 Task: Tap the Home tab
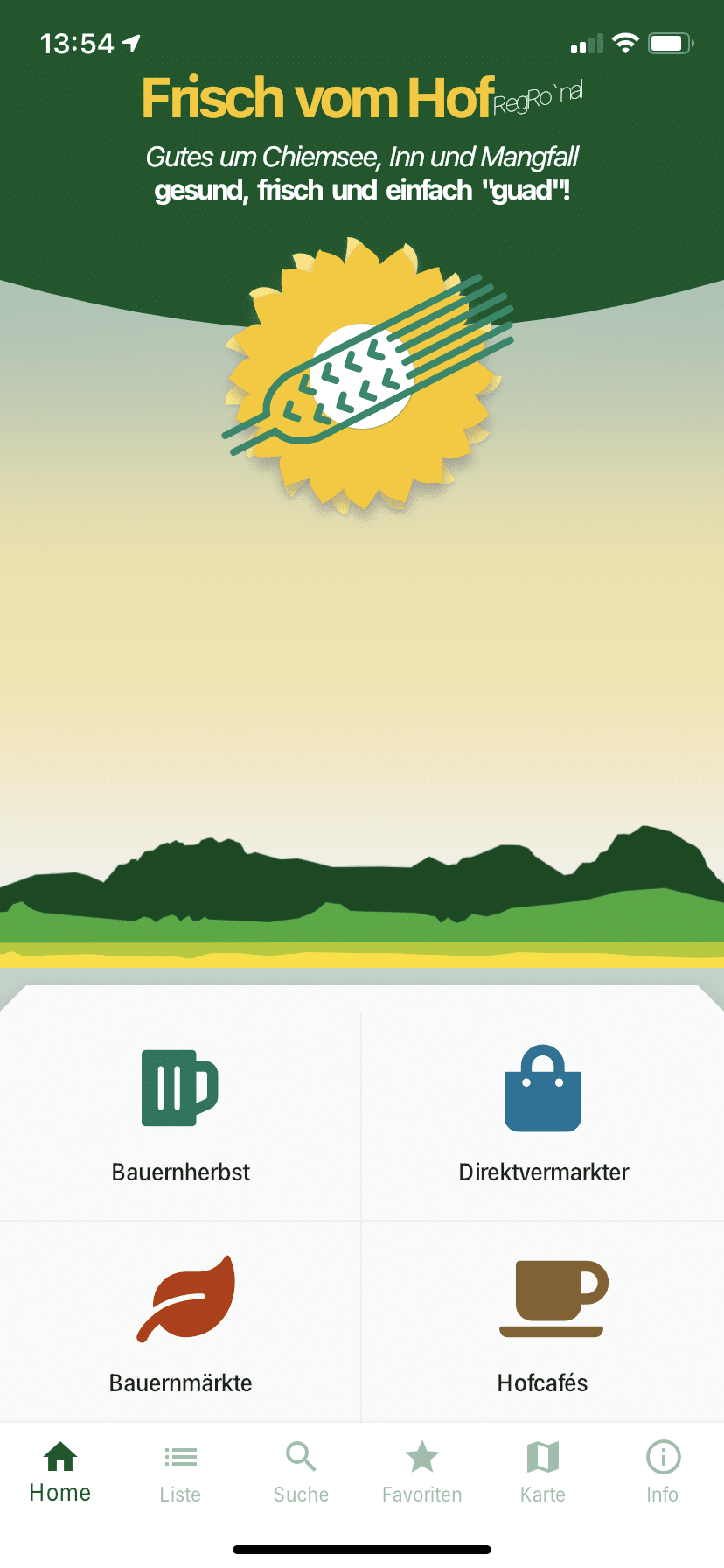(x=60, y=1473)
